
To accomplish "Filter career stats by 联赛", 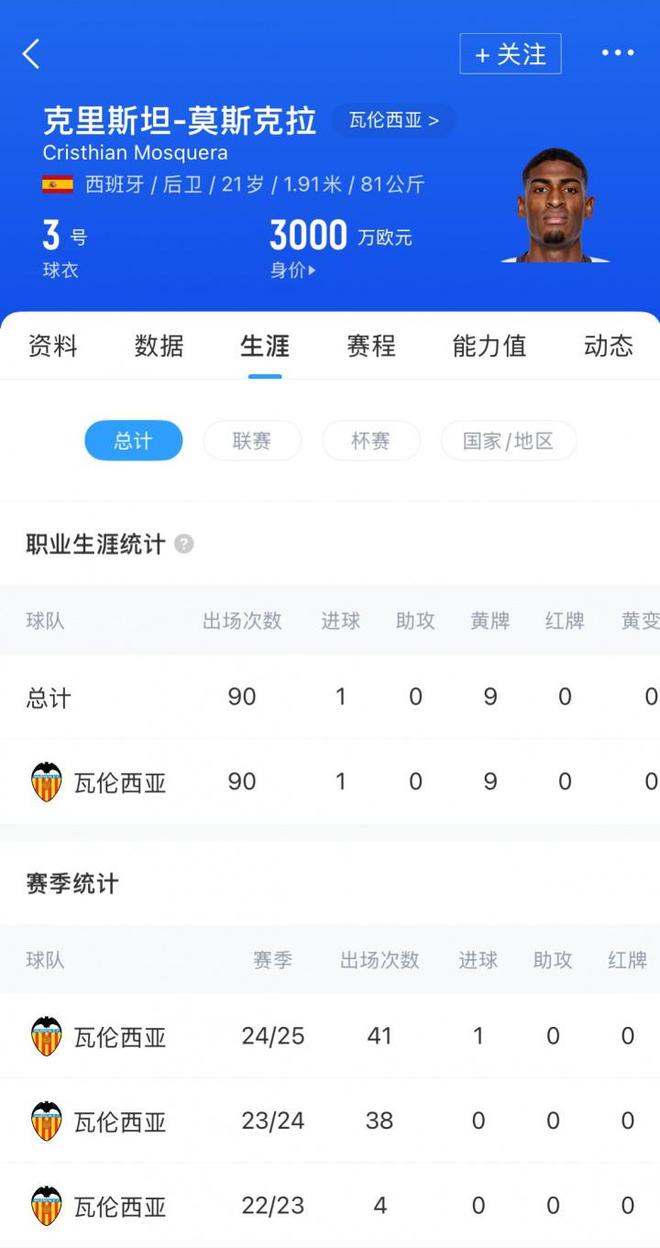I will click(252, 441).
